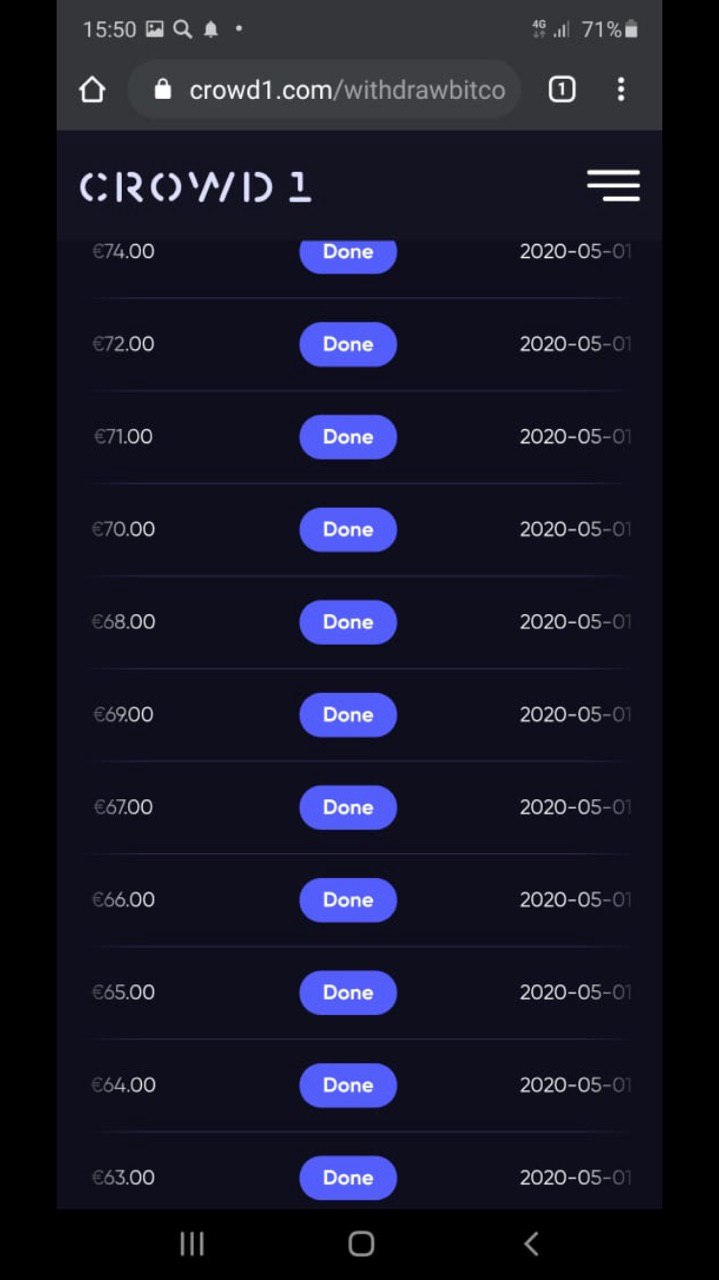Edit the crowd1.com address bar

click(x=324, y=90)
